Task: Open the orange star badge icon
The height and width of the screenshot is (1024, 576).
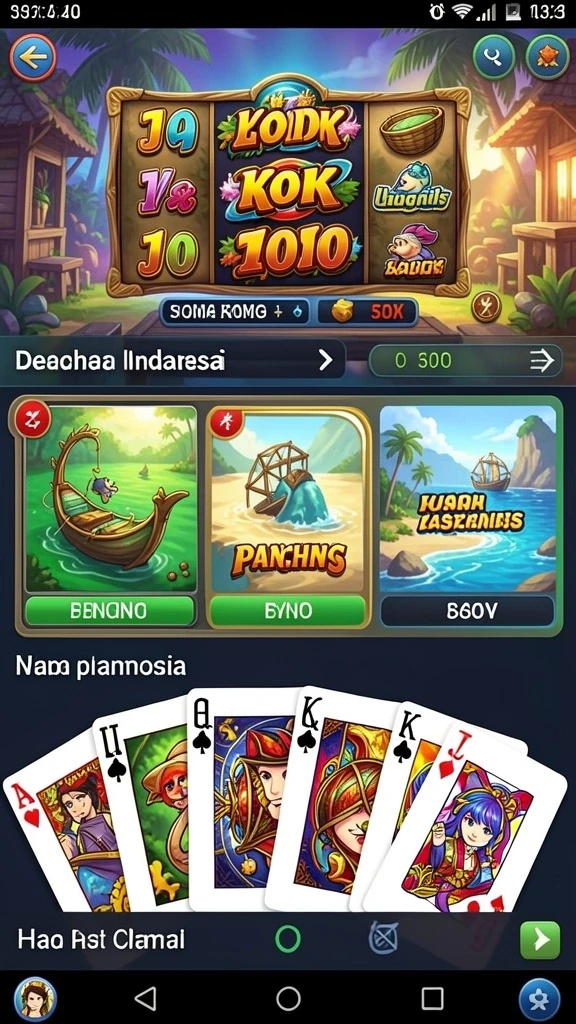Action: click(547, 57)
